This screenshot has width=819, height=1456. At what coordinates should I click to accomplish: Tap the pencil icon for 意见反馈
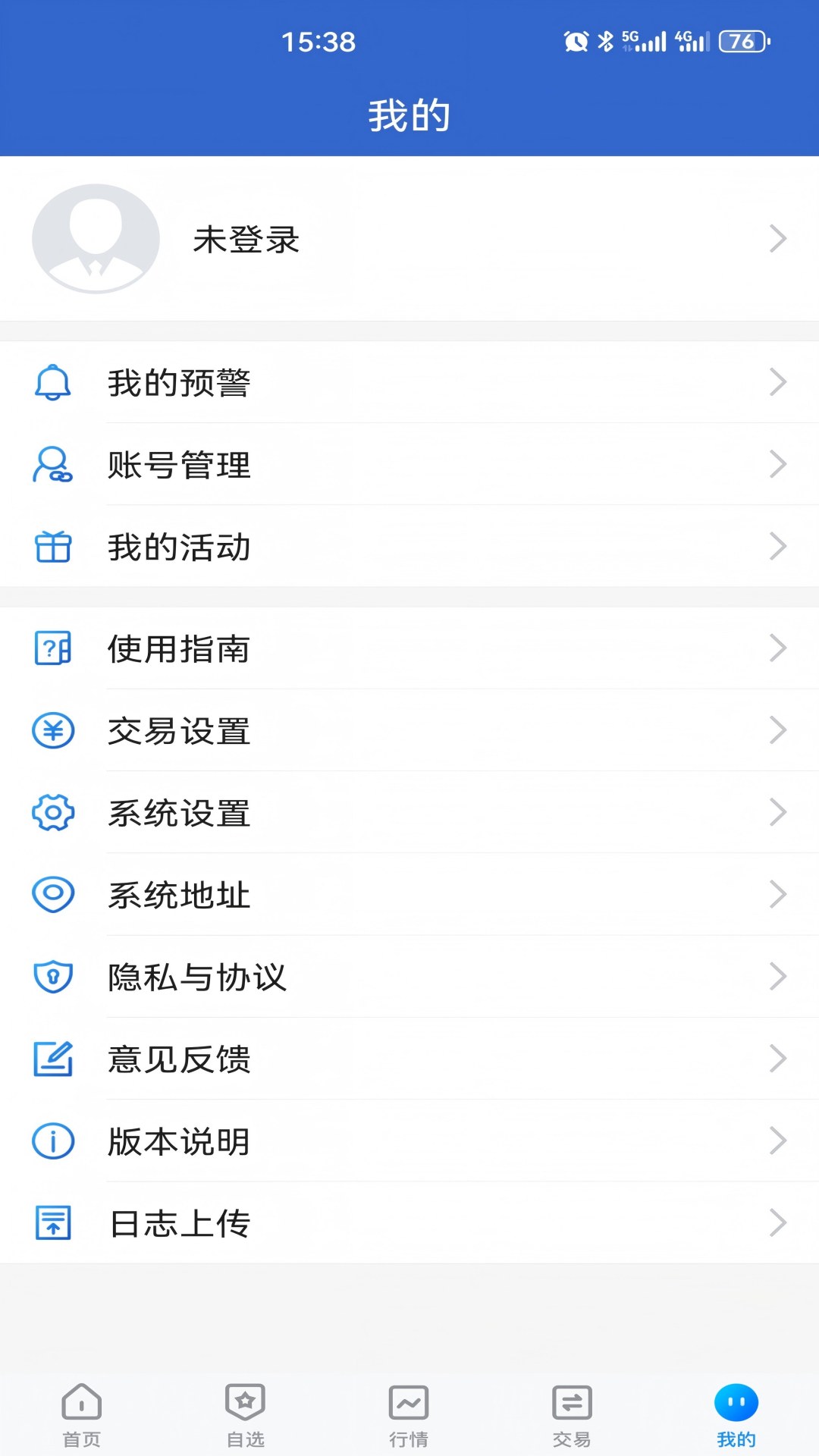tap(51, 1059)
